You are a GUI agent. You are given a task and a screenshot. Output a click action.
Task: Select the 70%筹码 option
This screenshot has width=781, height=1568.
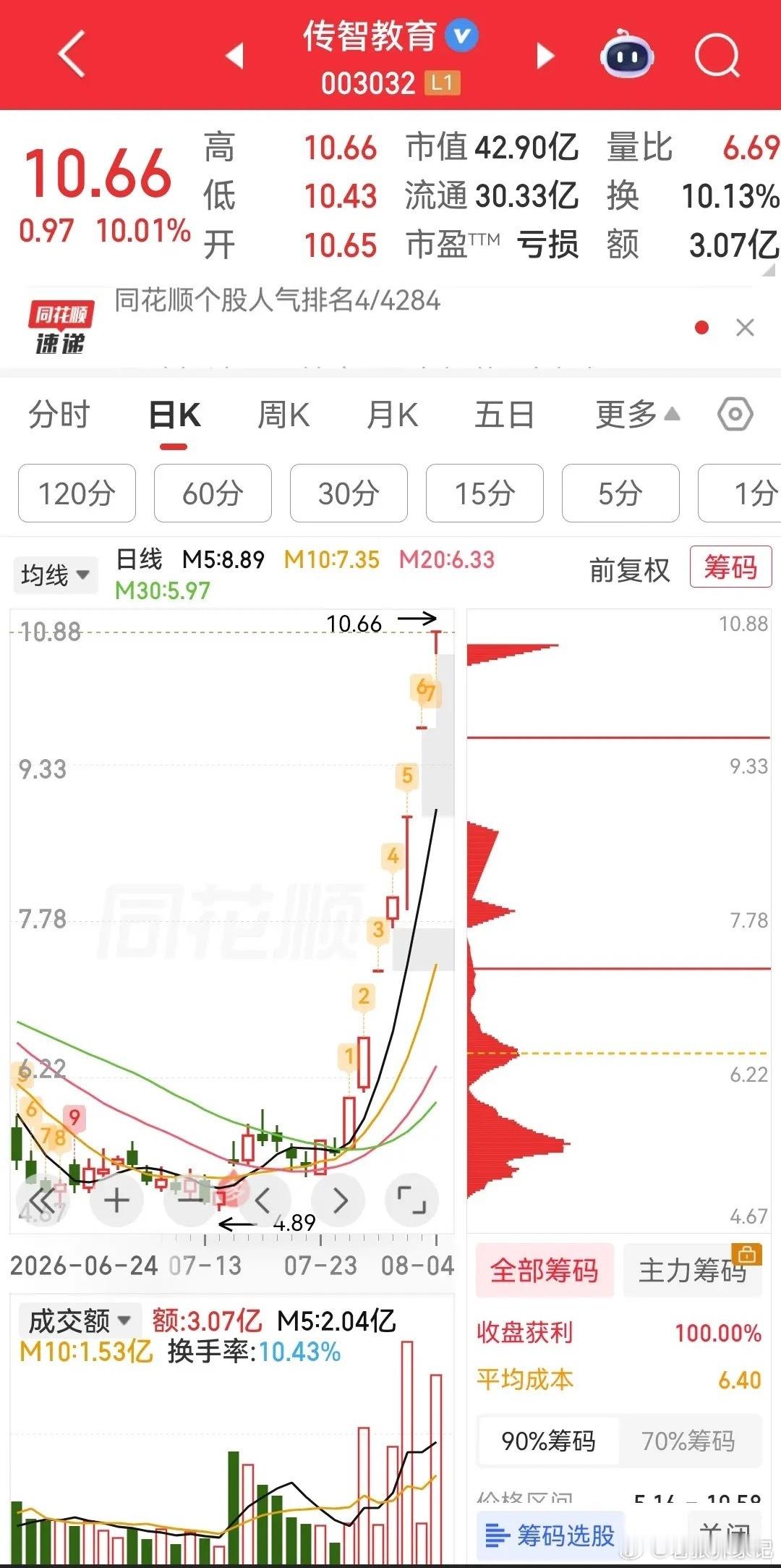tap(688, 1441)
